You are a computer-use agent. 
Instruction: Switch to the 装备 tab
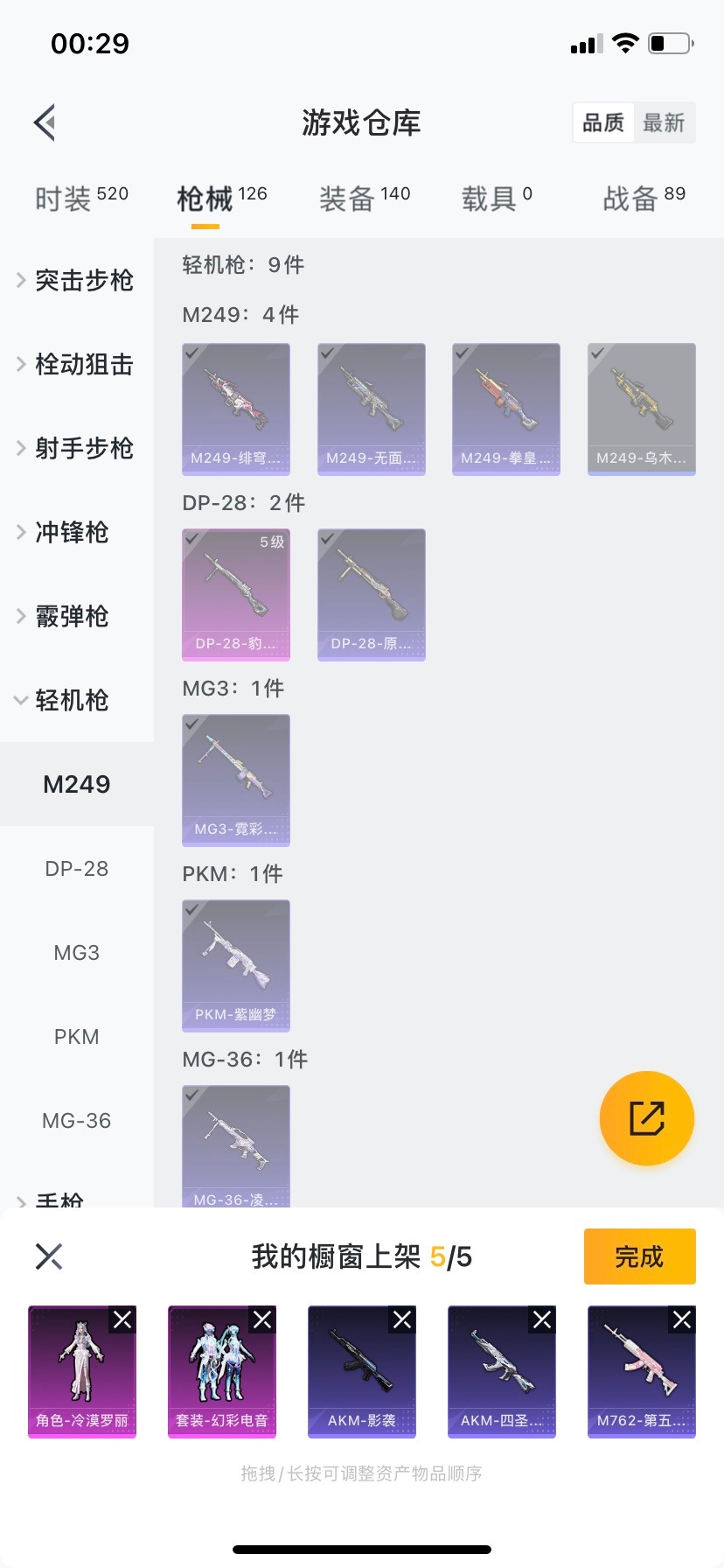(364, 199)
